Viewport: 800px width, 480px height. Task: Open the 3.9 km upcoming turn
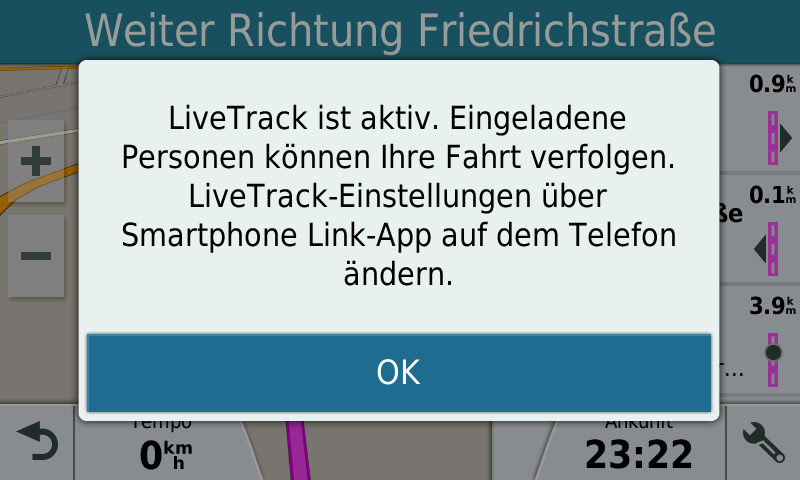[x=760, y=340]
